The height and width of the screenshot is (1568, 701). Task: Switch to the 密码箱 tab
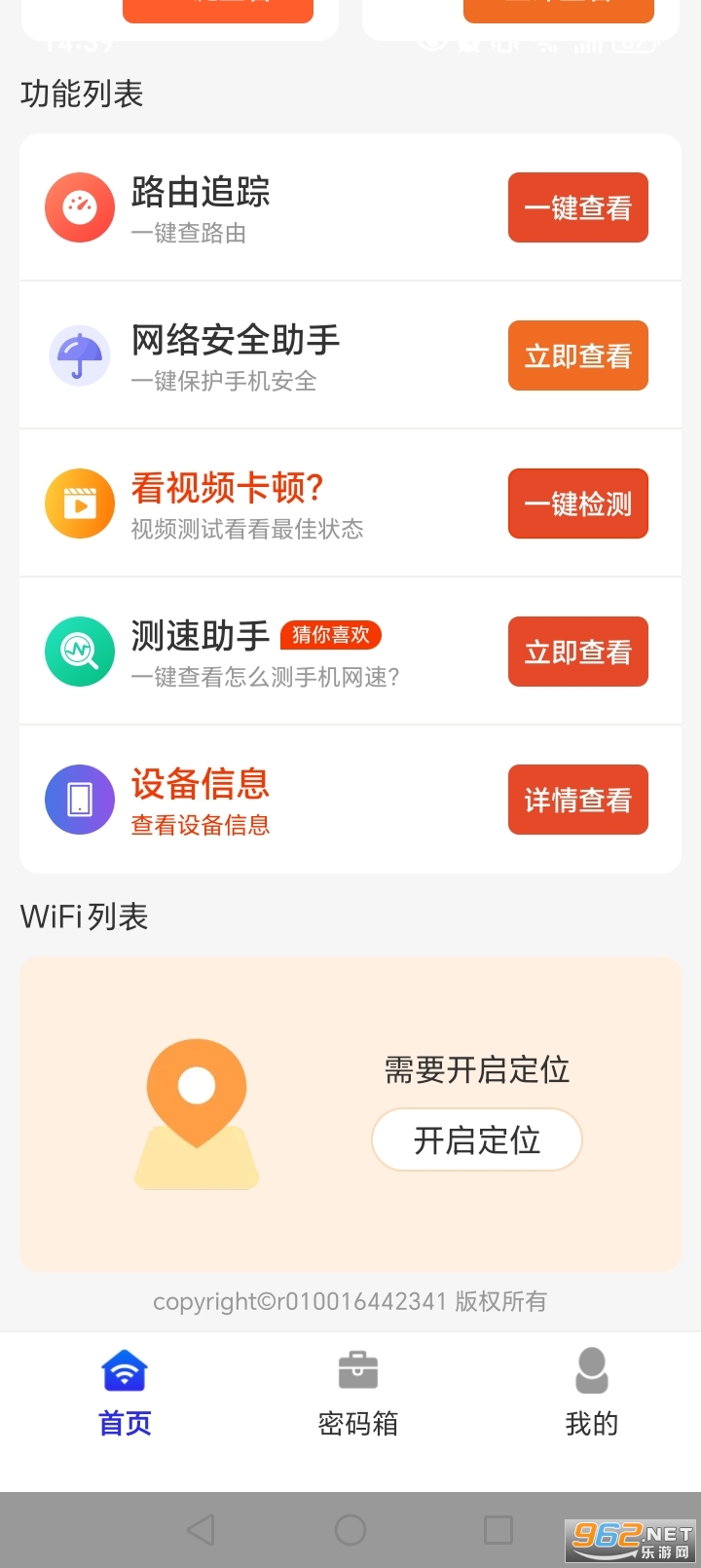click(x=357, y=1393)
